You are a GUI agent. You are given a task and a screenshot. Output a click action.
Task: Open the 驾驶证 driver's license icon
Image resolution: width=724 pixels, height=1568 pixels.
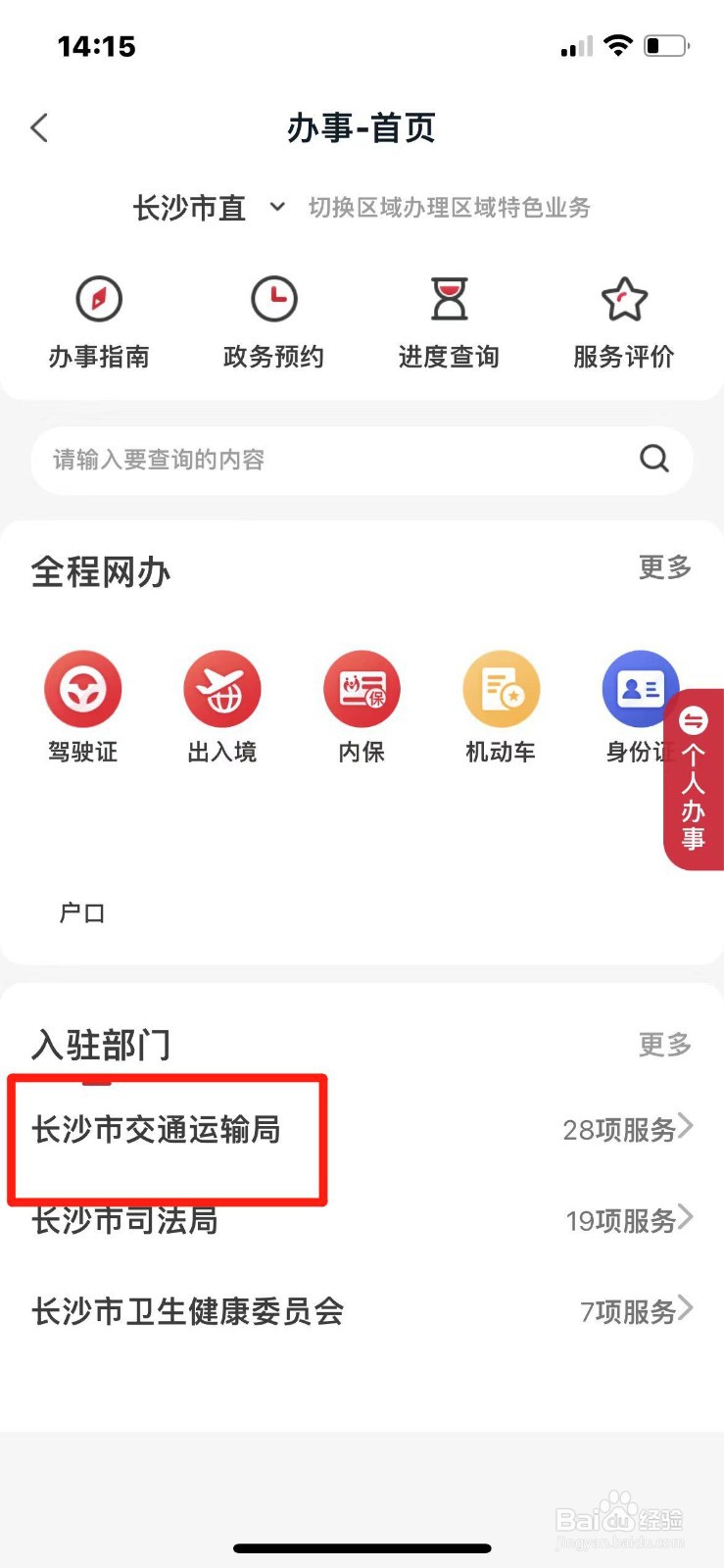[82, 688]
